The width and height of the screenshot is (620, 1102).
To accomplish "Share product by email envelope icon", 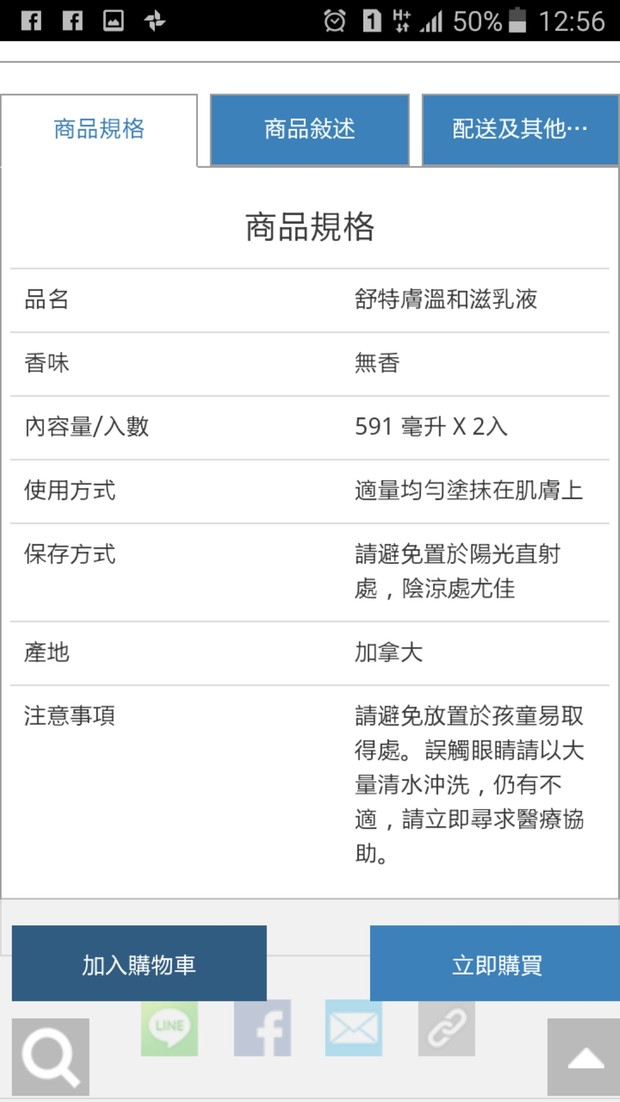I will pos(354,1028).
